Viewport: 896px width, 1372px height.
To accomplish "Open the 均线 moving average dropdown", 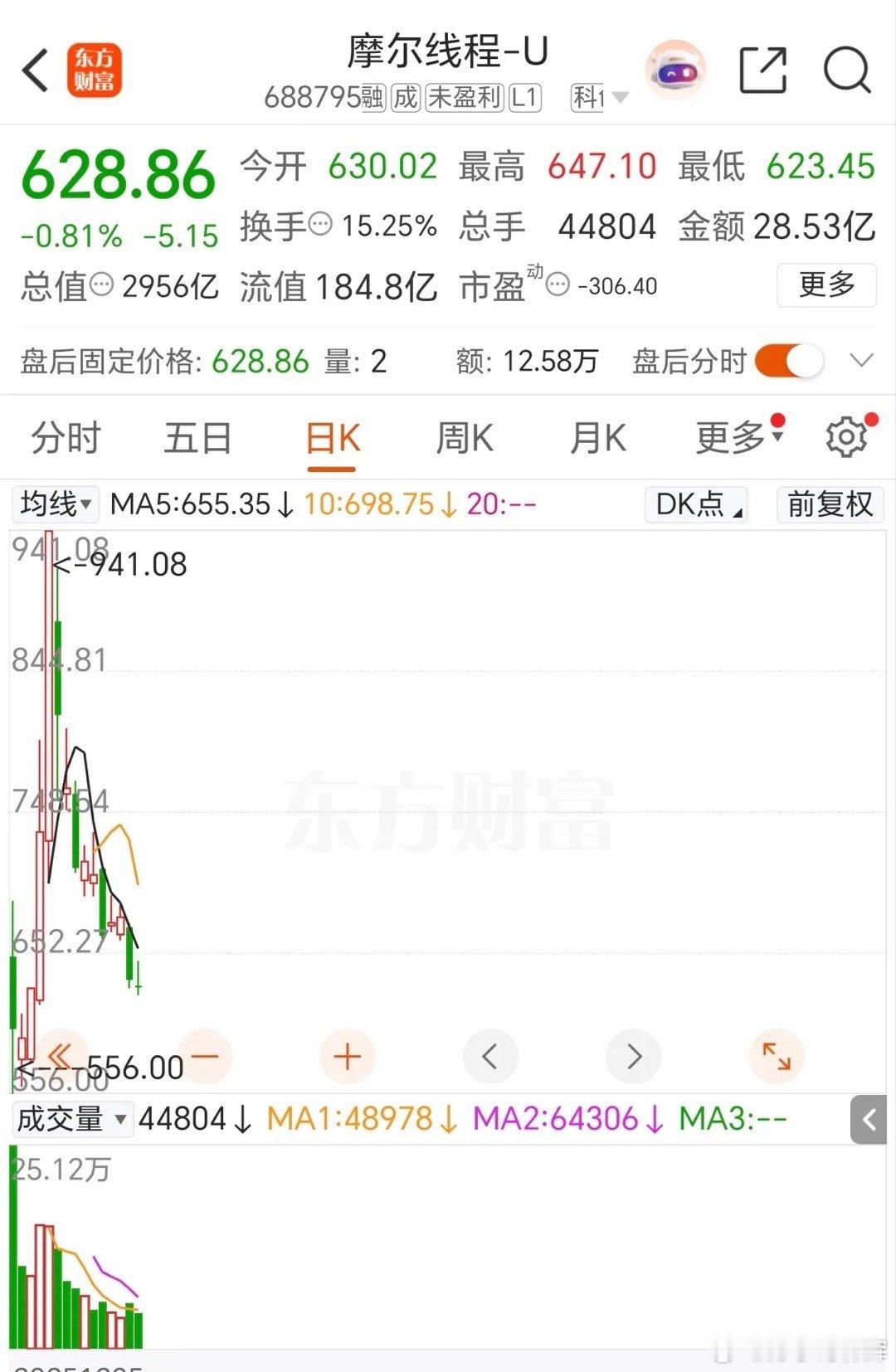I will (x=55, y=503).
